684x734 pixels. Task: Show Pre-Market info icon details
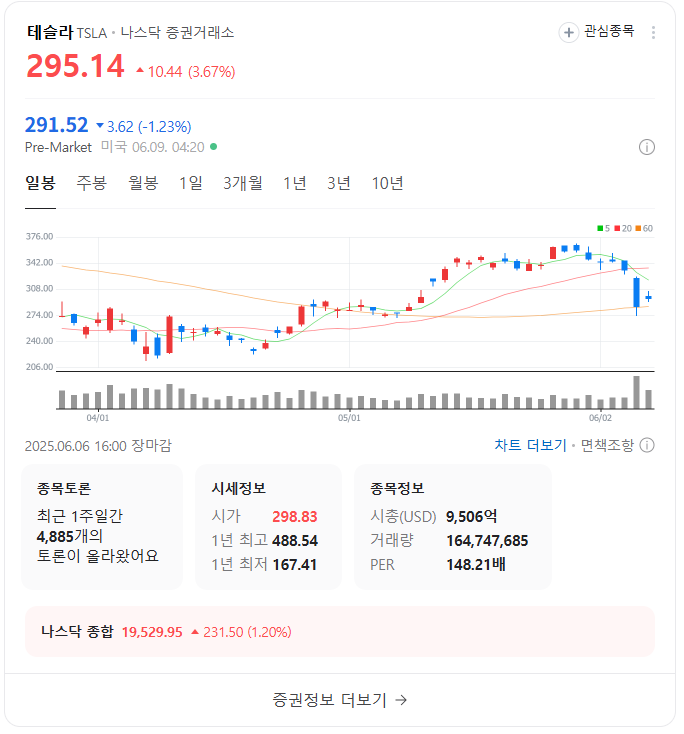pos(647,147)
